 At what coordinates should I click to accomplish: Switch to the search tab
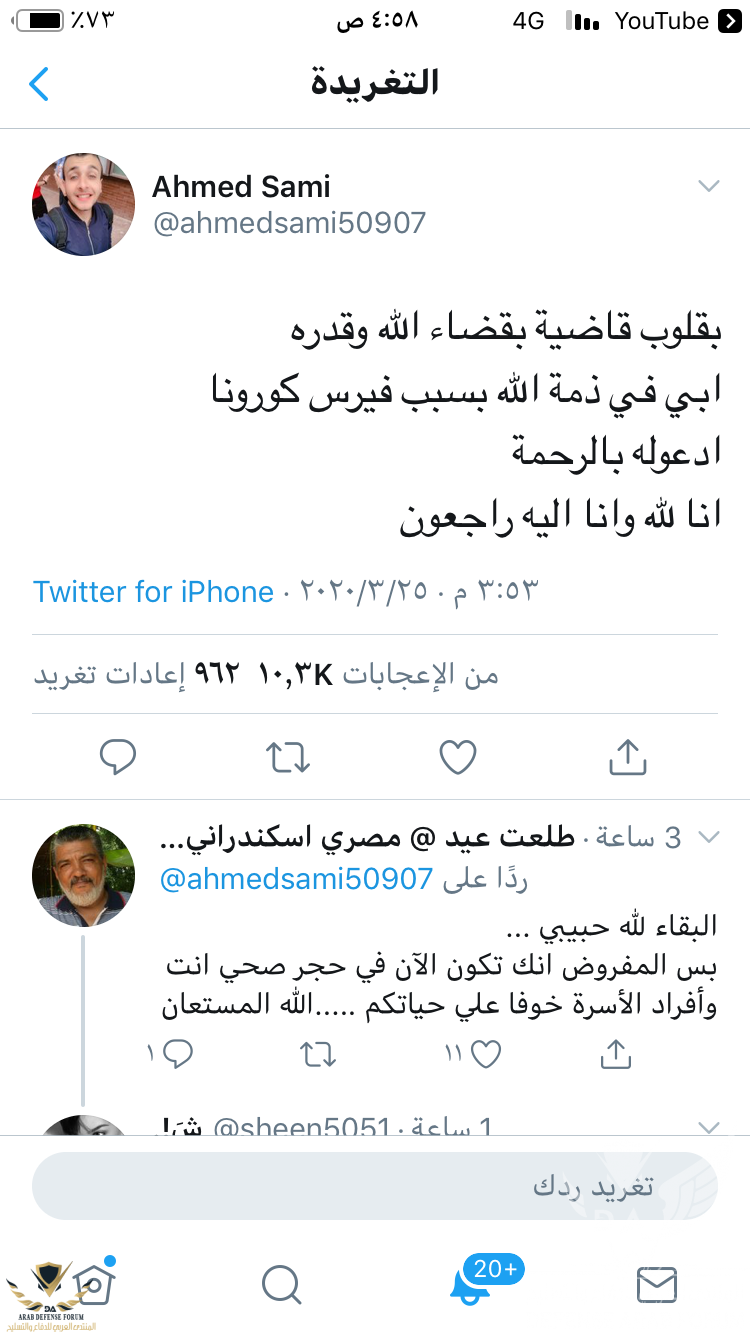point(281,1283)
